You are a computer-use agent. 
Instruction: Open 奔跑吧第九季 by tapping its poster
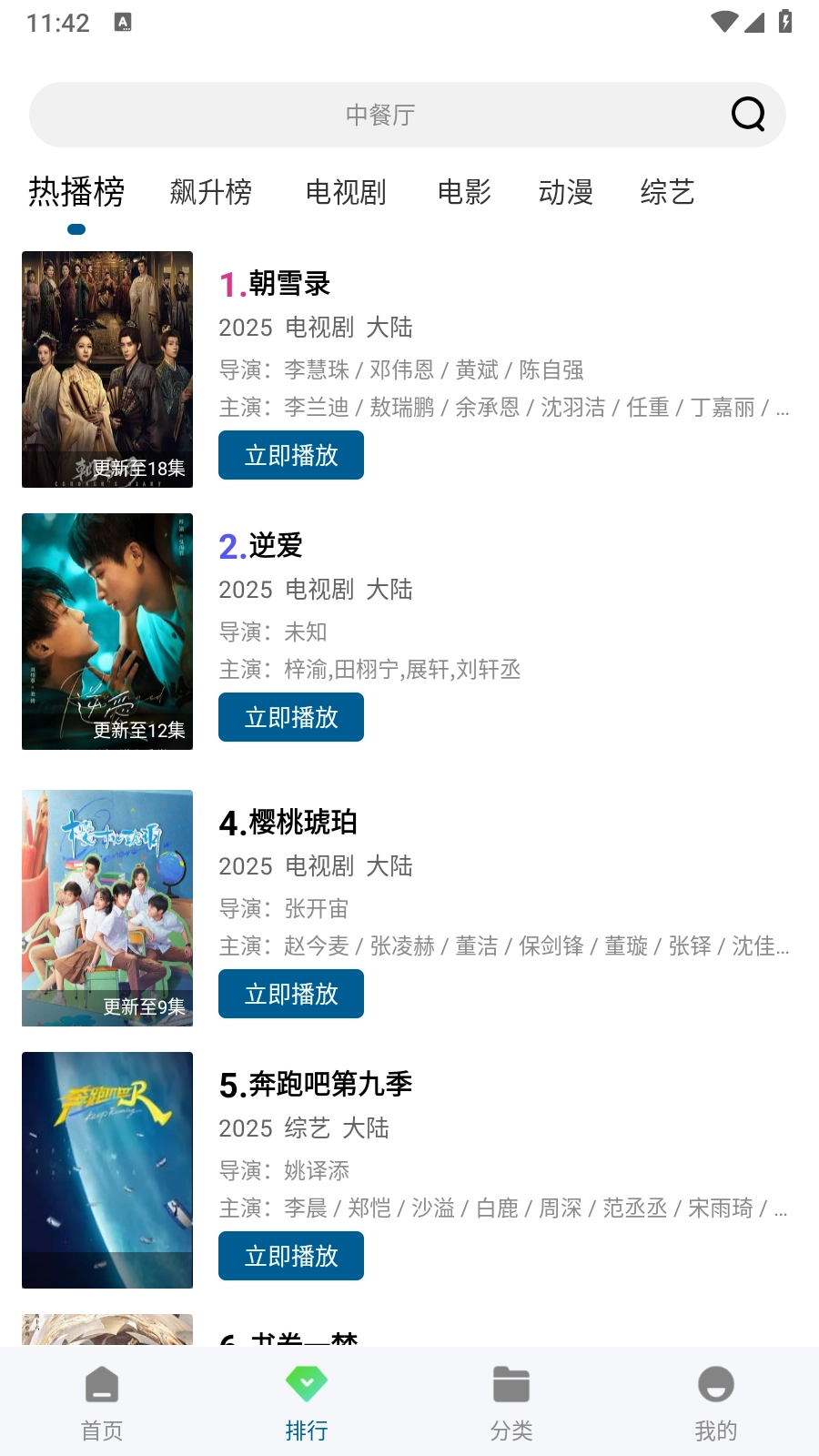click(x=106, y=1171)
